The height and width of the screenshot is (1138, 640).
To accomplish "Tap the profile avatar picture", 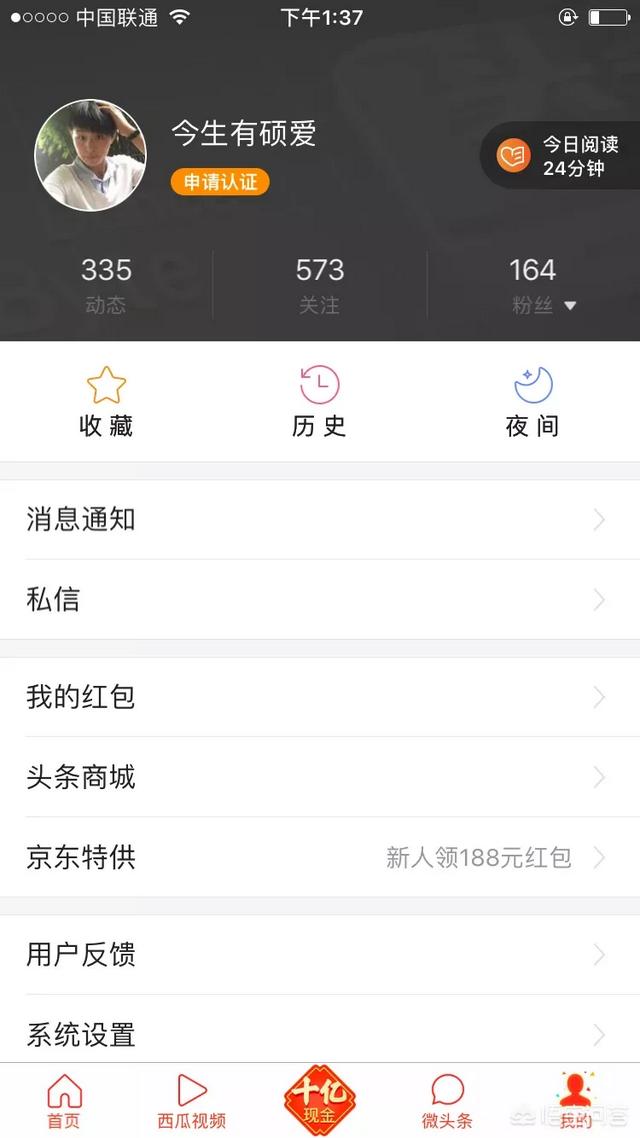I will point(91,155).
